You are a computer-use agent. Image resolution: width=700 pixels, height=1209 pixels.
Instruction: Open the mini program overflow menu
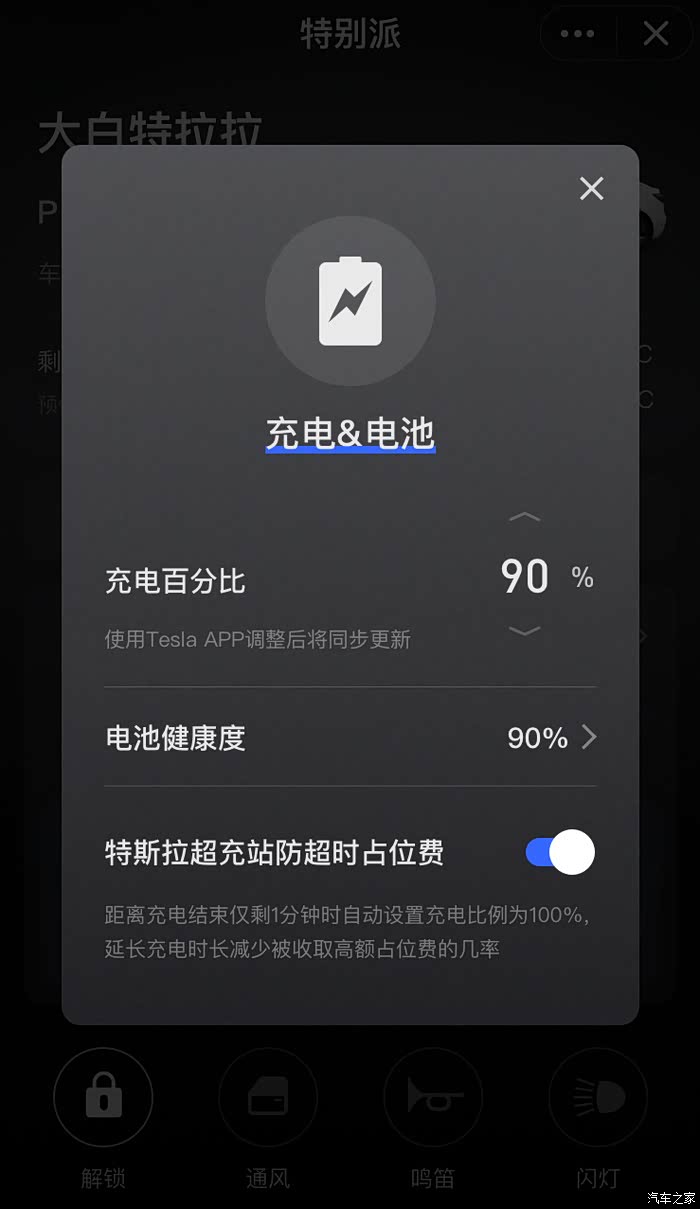pyautogui.click(x=578, y=34)
